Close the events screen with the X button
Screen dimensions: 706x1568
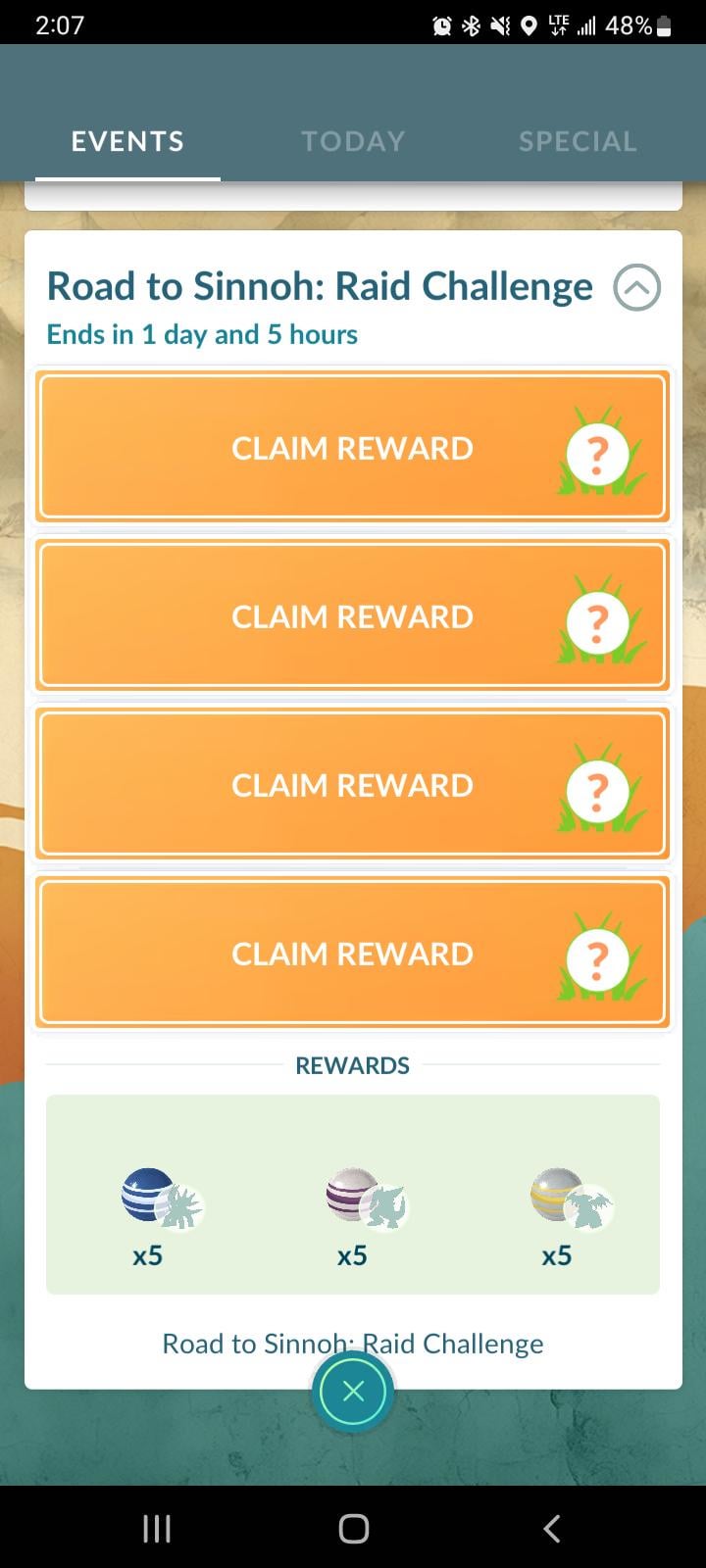tap(353, 1391)
